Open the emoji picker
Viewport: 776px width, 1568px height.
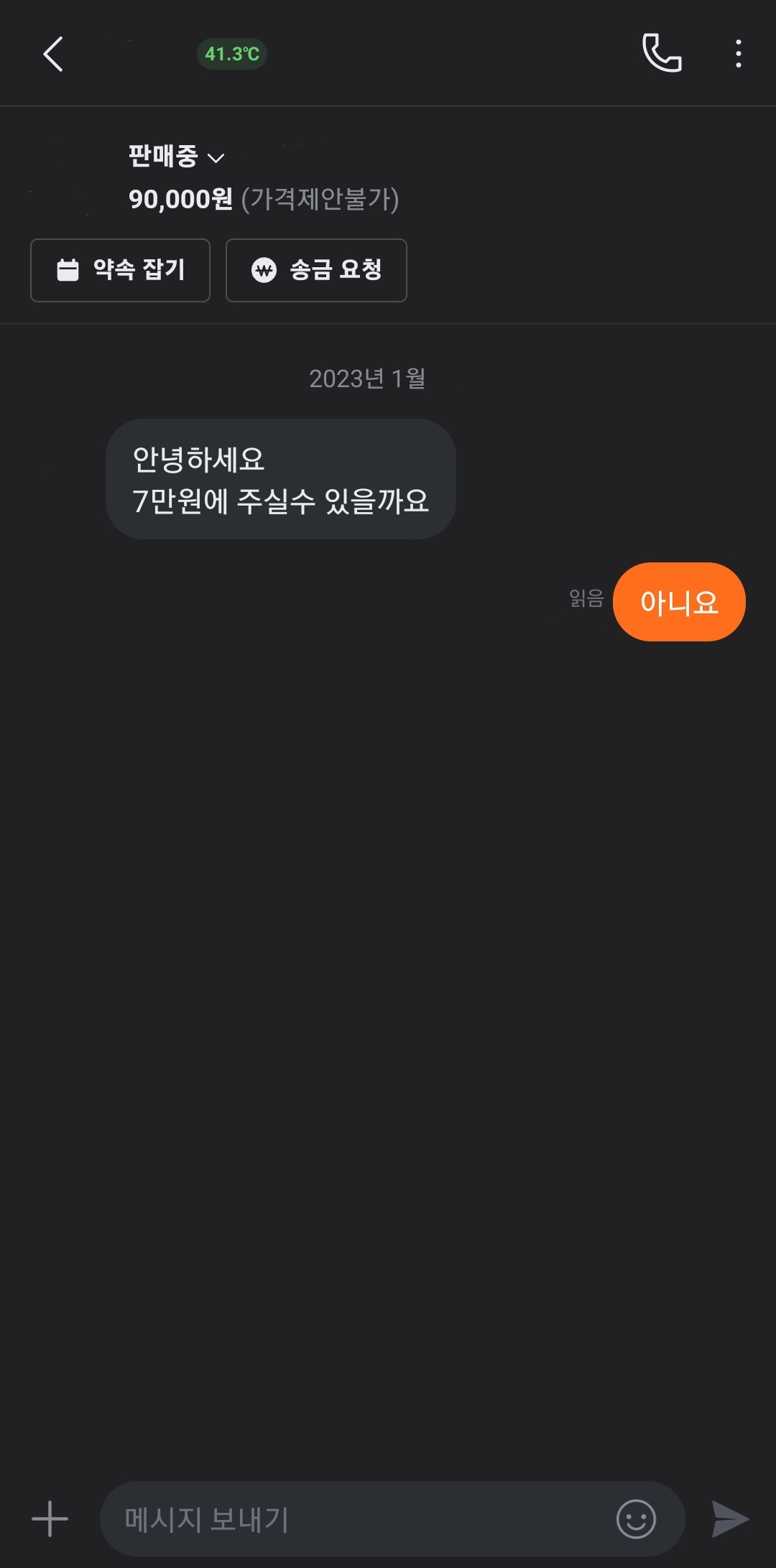pyautogui.click(x=636, y=1518)
